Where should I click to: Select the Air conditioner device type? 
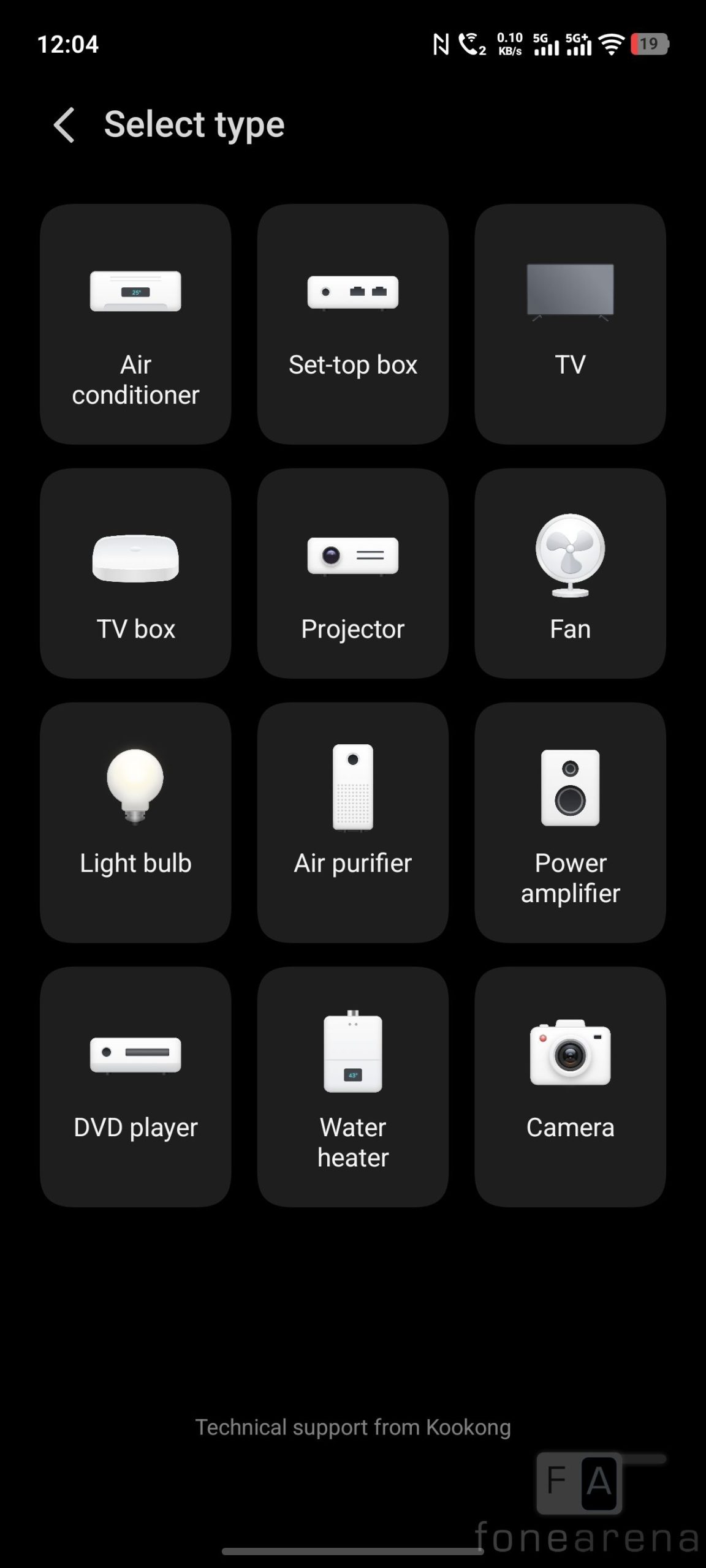click(135, 323)
